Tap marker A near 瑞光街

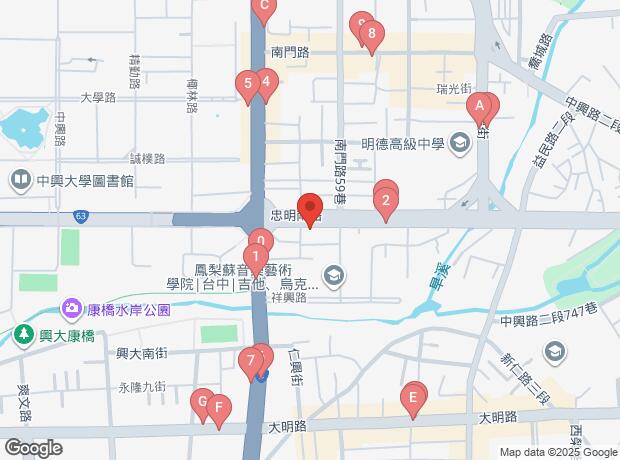pos(480,105)
